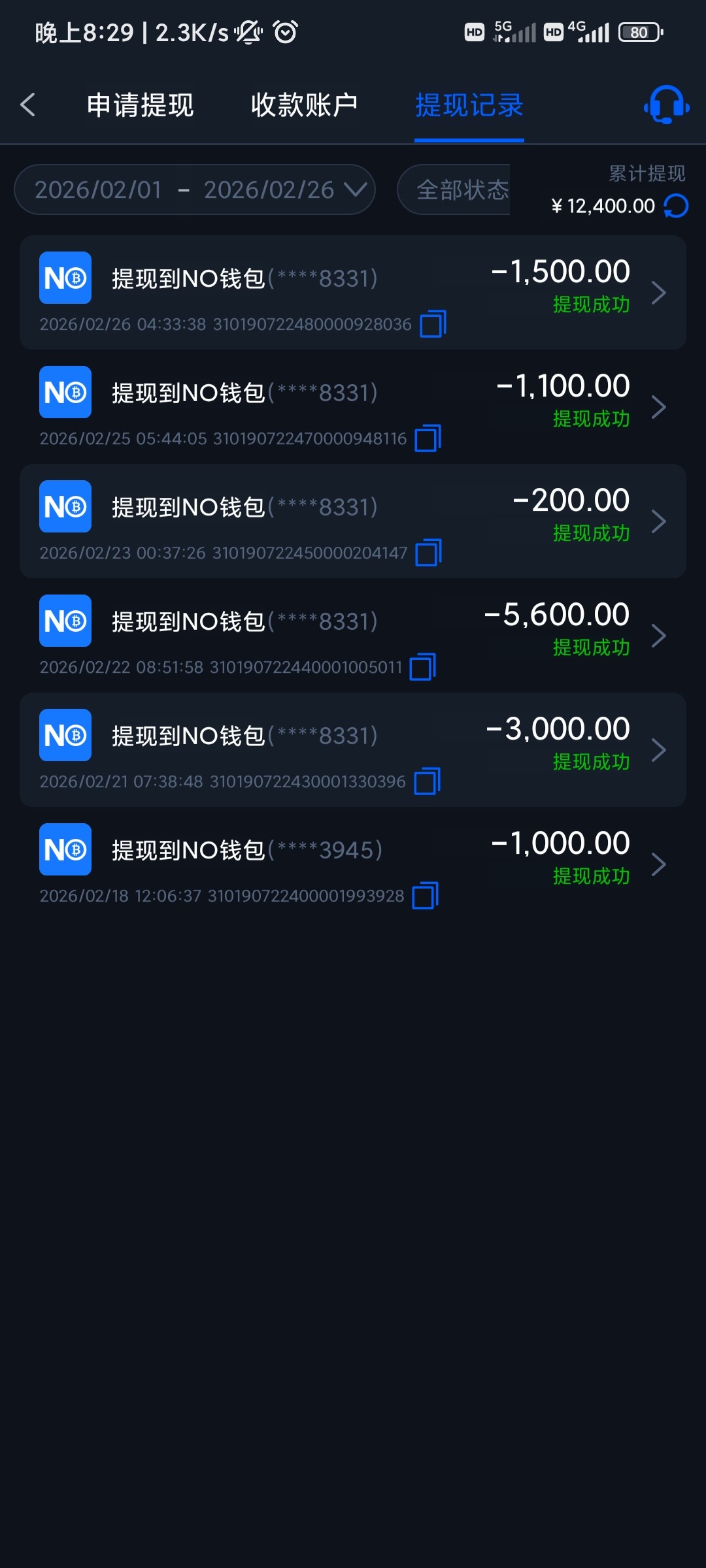
Task: Open the date range picker
Action: pyautogui.click(x=195, y=189)
